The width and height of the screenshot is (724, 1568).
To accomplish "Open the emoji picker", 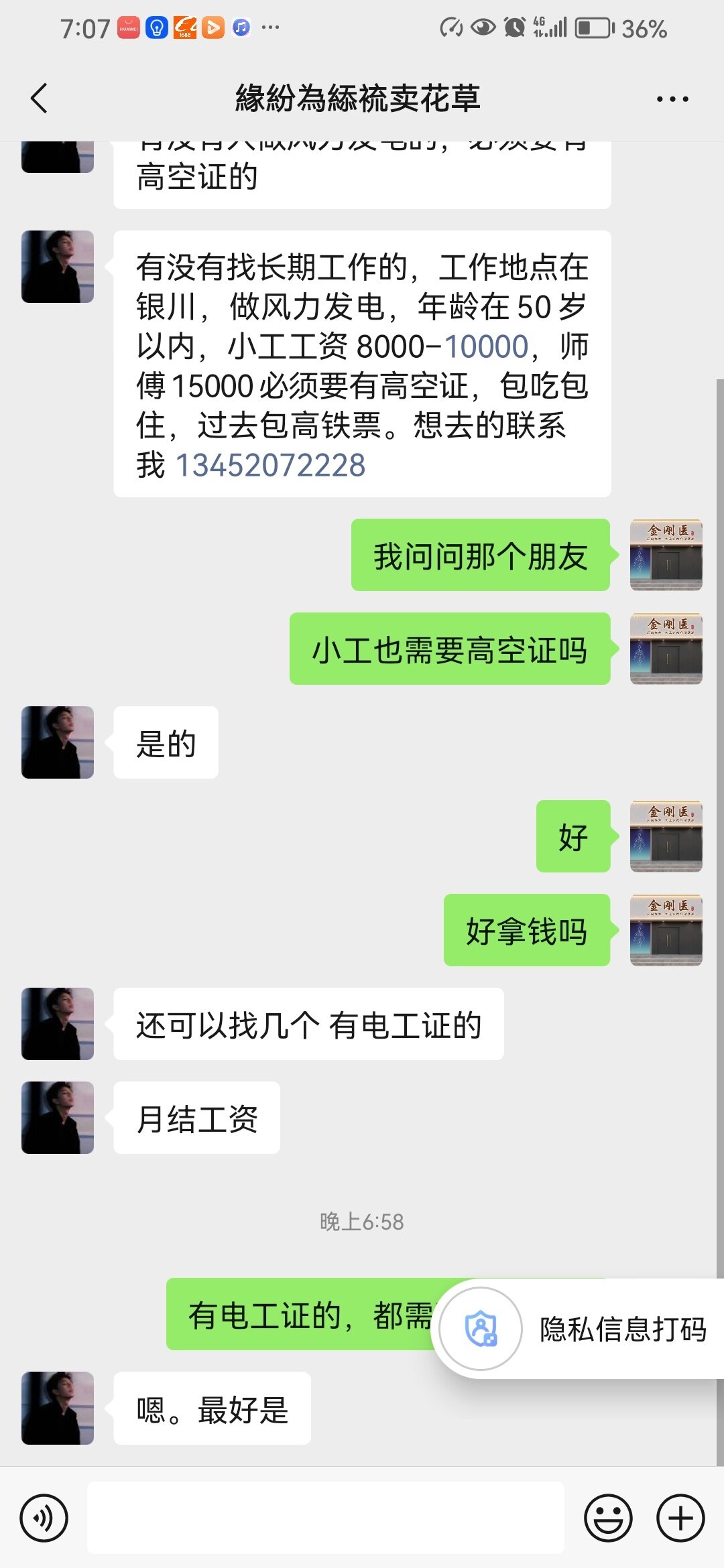I will [x=608, y=1517].
